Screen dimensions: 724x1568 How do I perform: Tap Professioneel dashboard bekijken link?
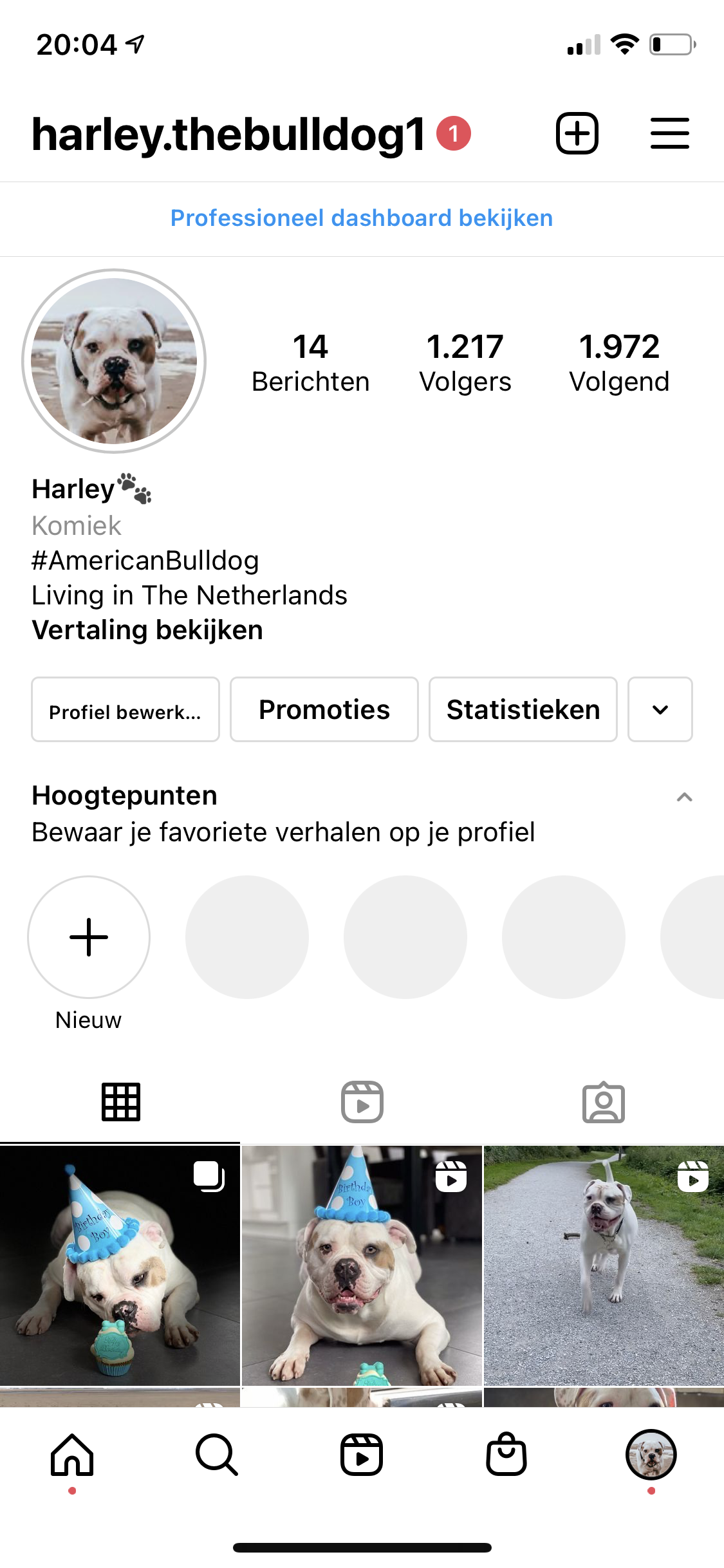click(361, 218)
